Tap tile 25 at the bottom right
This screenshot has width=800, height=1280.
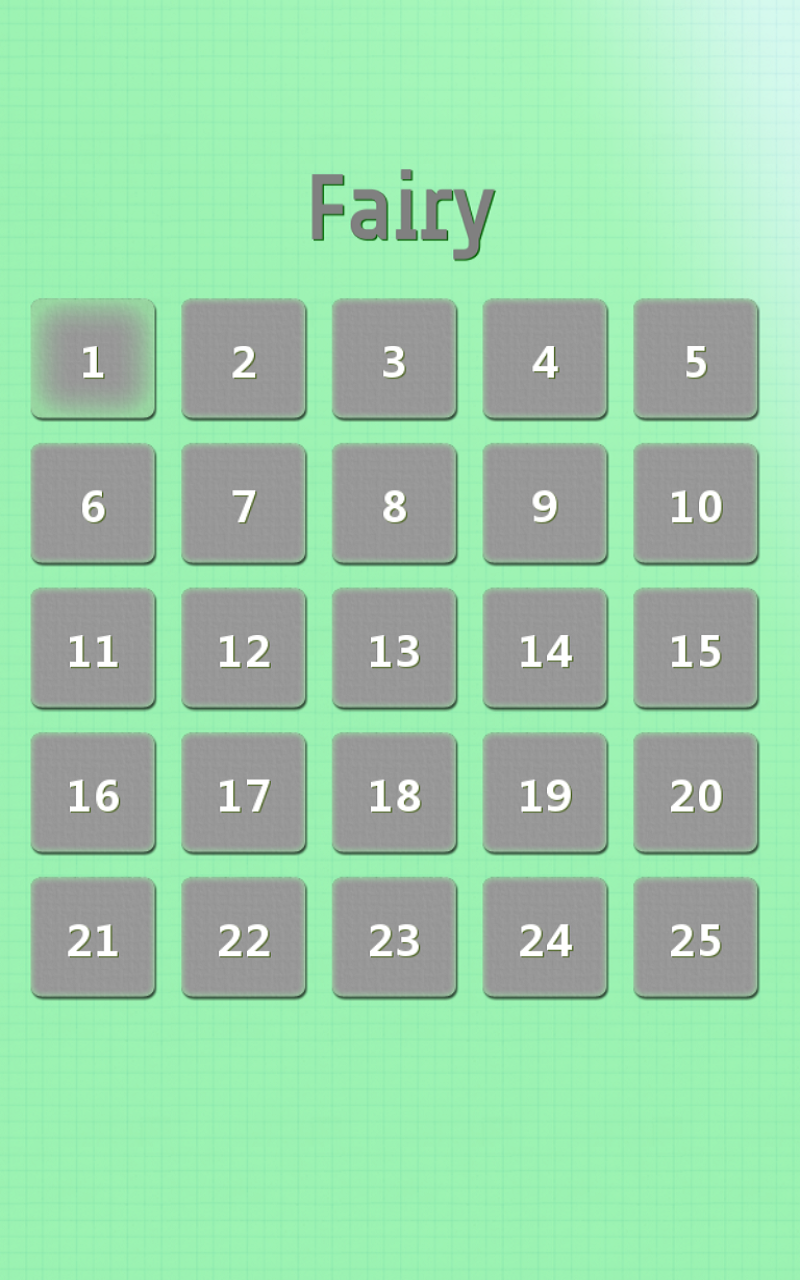click(695, 940)
